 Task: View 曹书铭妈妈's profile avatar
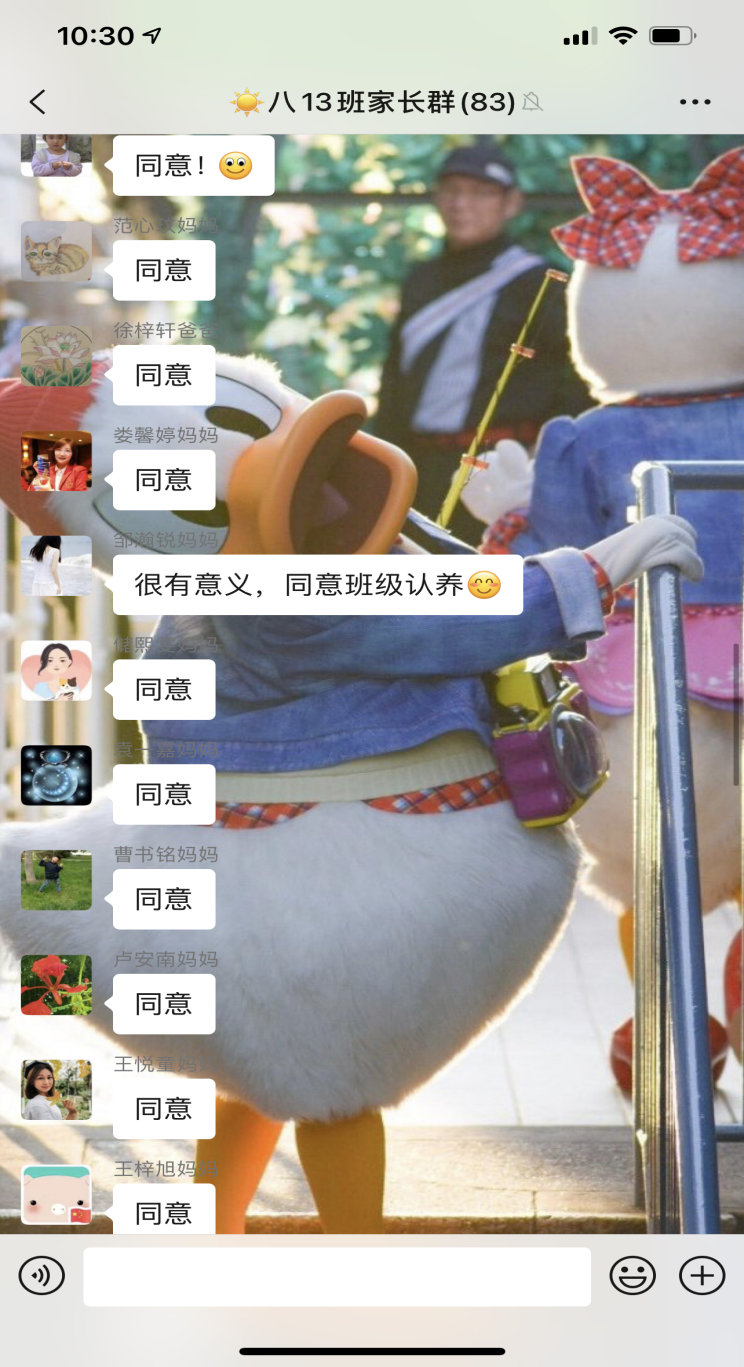[56, 880]
